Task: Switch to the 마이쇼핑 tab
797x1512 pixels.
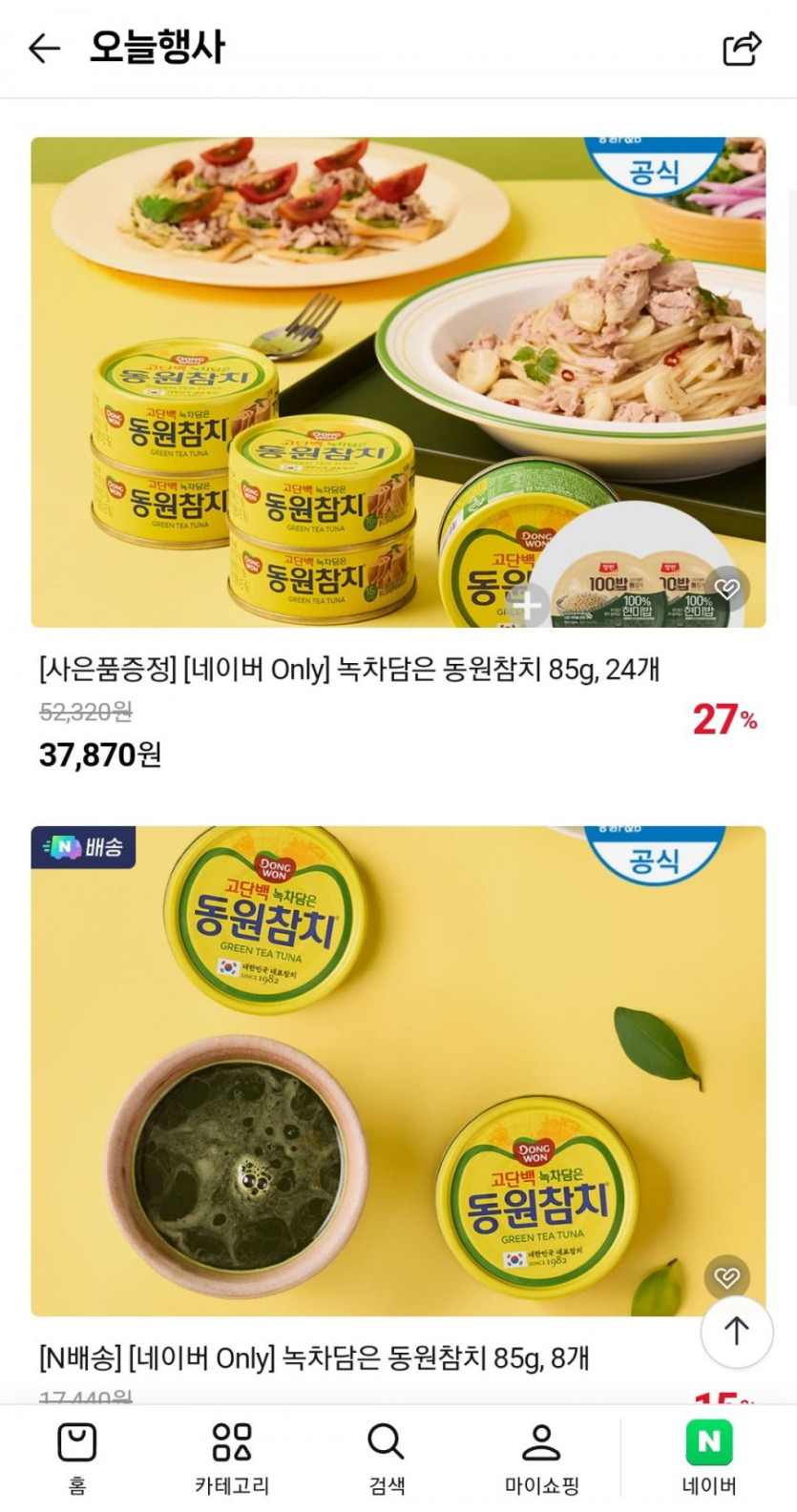Action: (541, 1458)
